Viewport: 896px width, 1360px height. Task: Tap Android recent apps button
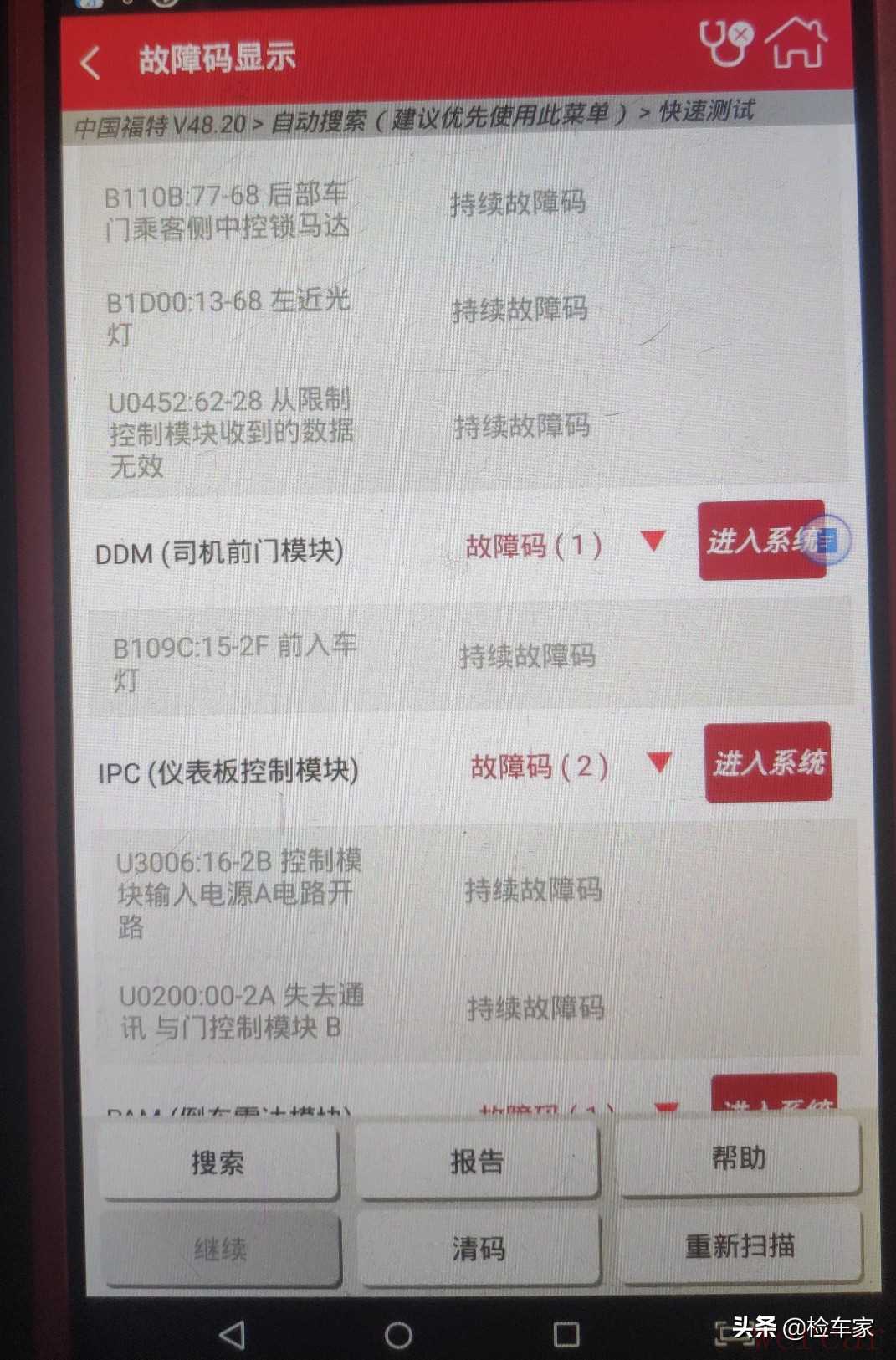(x=566, y=1334)
